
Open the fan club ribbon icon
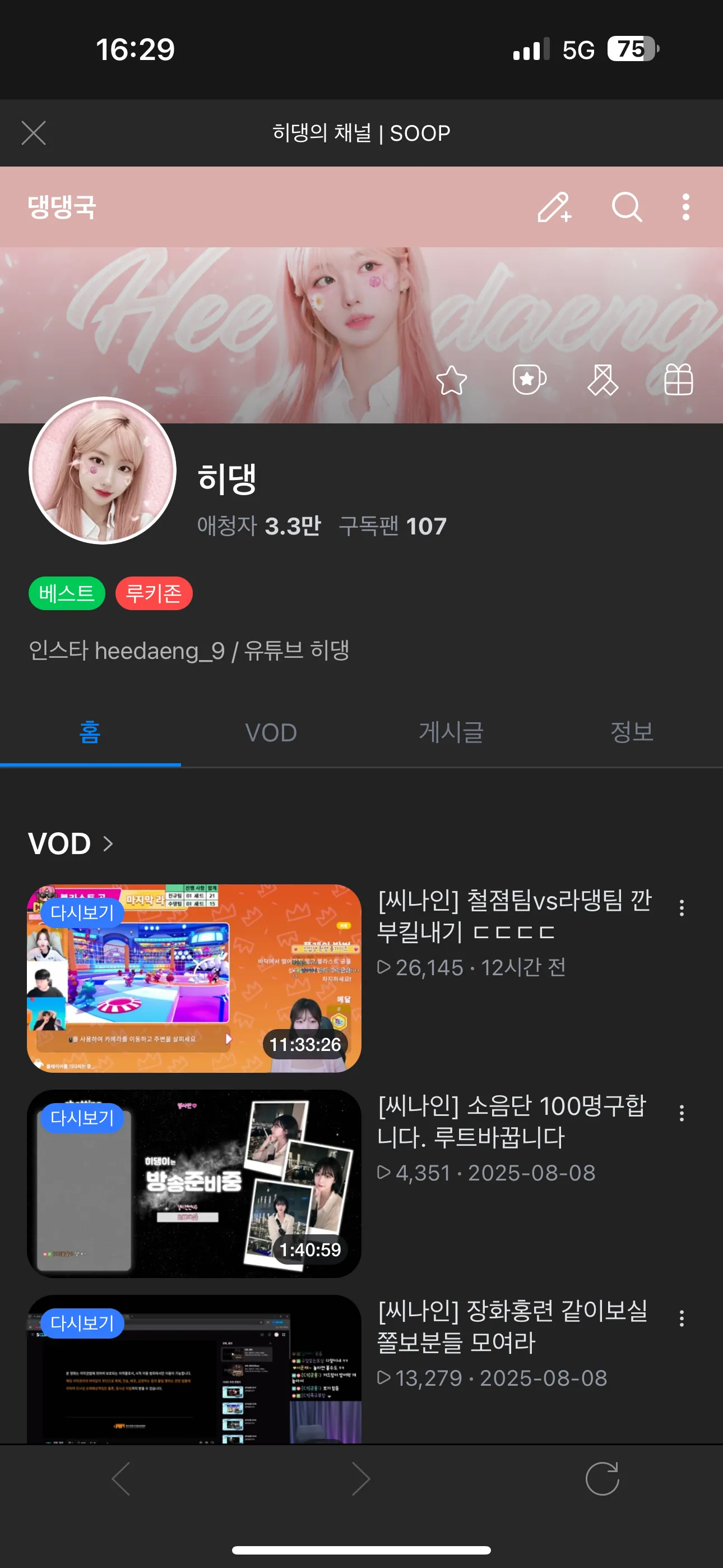pos(602,380)
